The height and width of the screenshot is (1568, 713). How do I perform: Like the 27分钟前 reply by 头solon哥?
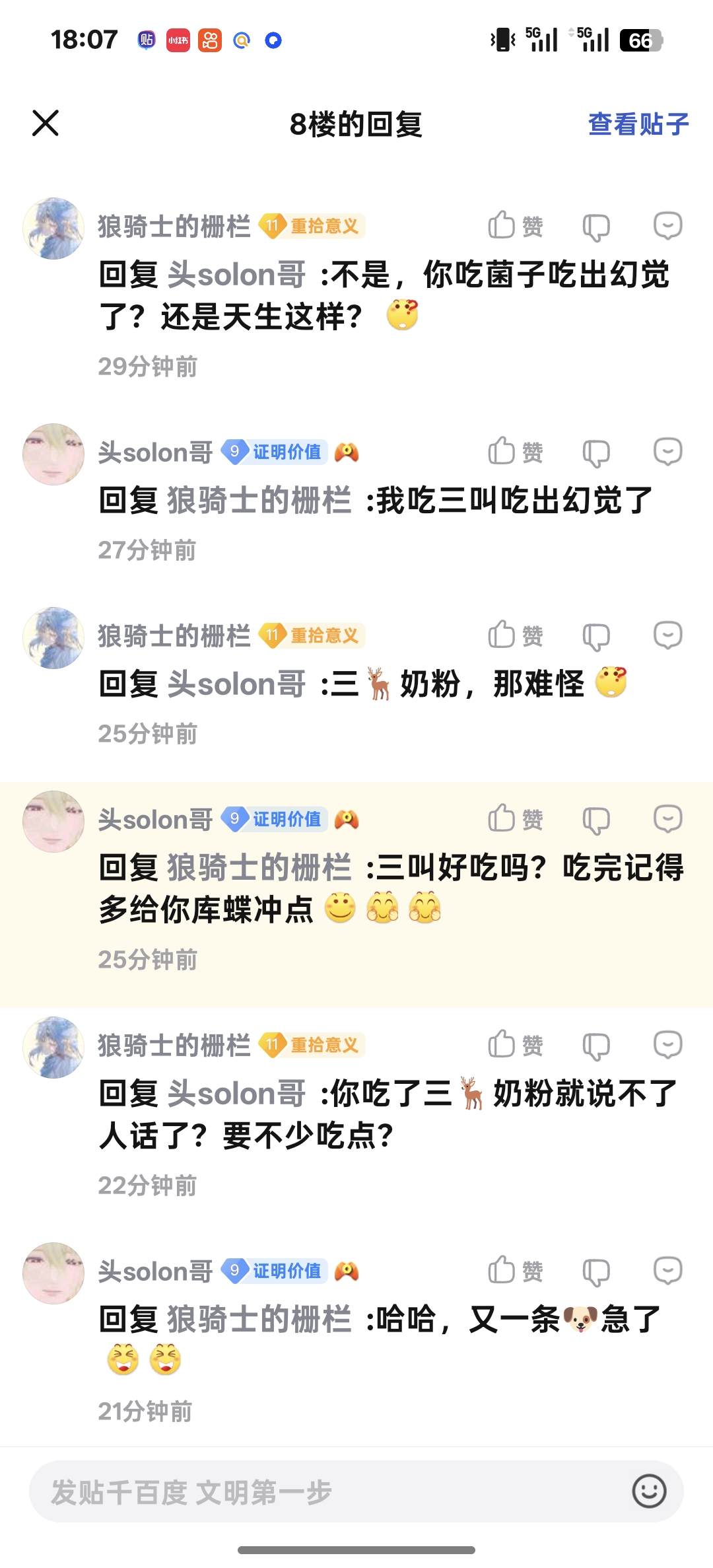coord(516,452)
